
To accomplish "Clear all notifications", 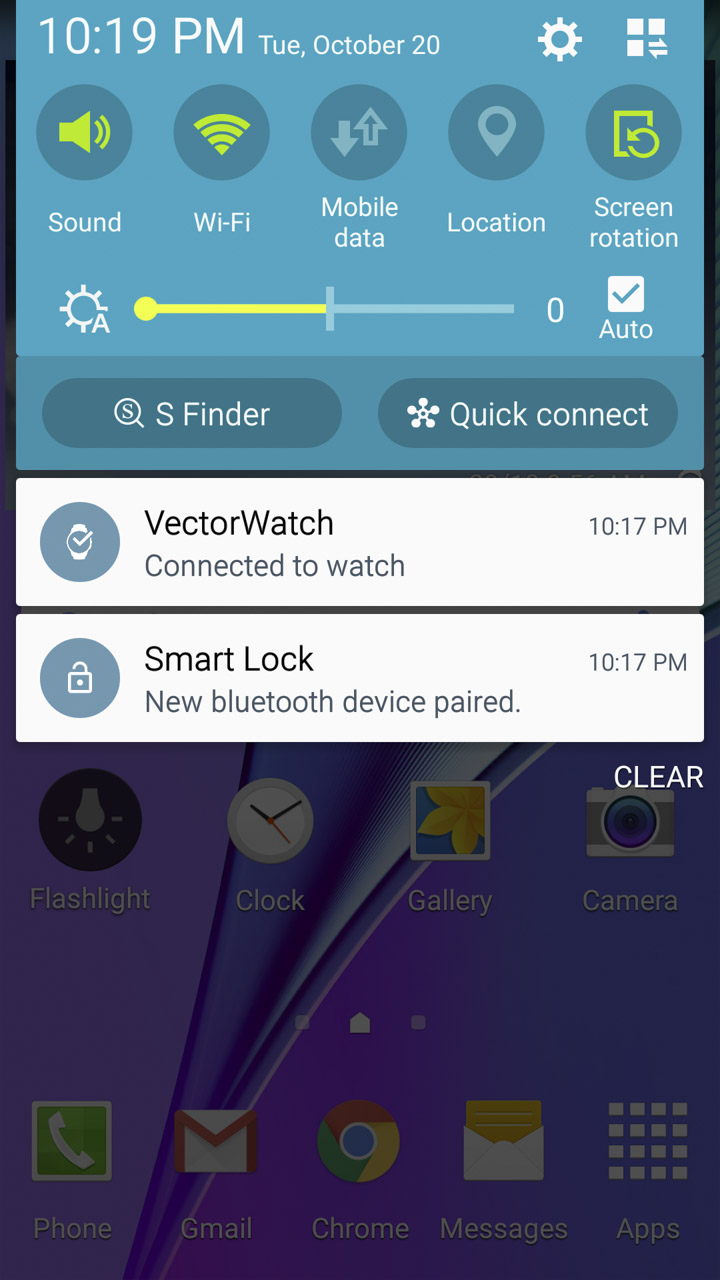I will (x=658, y=777).
